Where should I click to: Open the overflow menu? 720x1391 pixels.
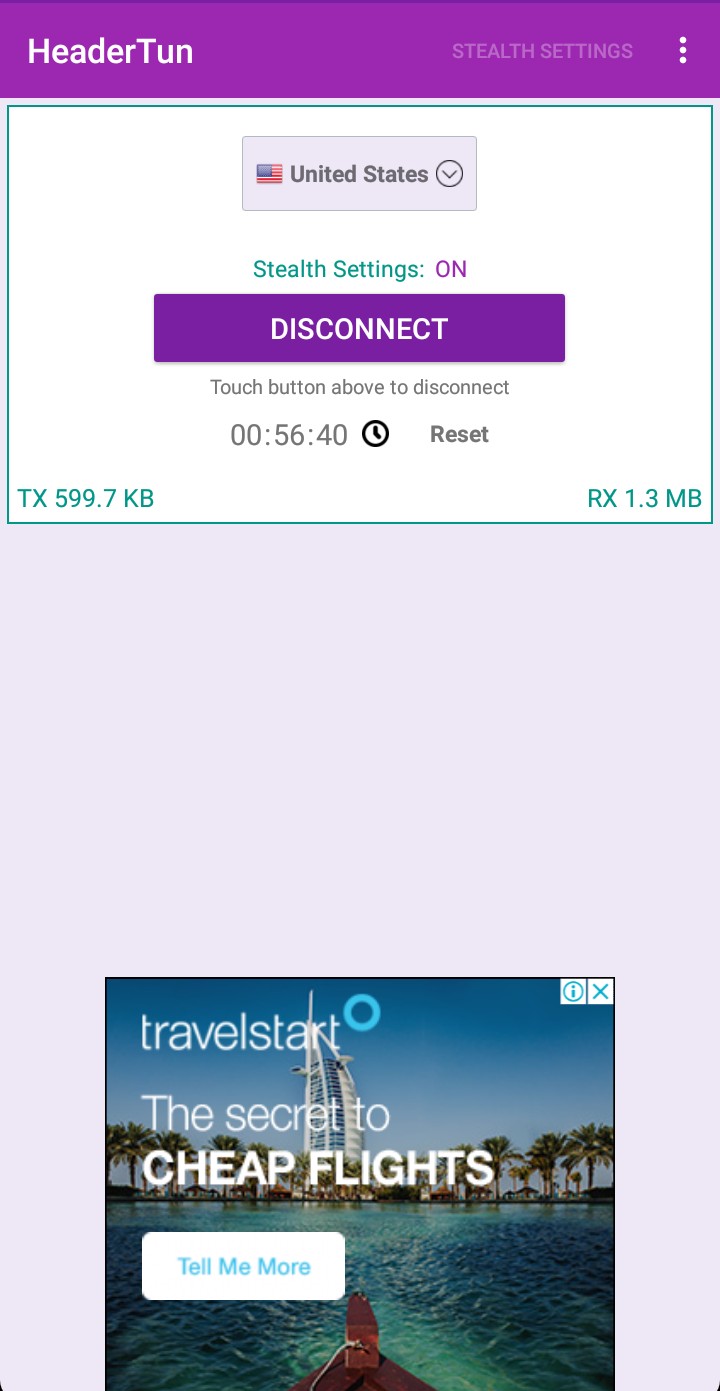[x=683, y=51]
